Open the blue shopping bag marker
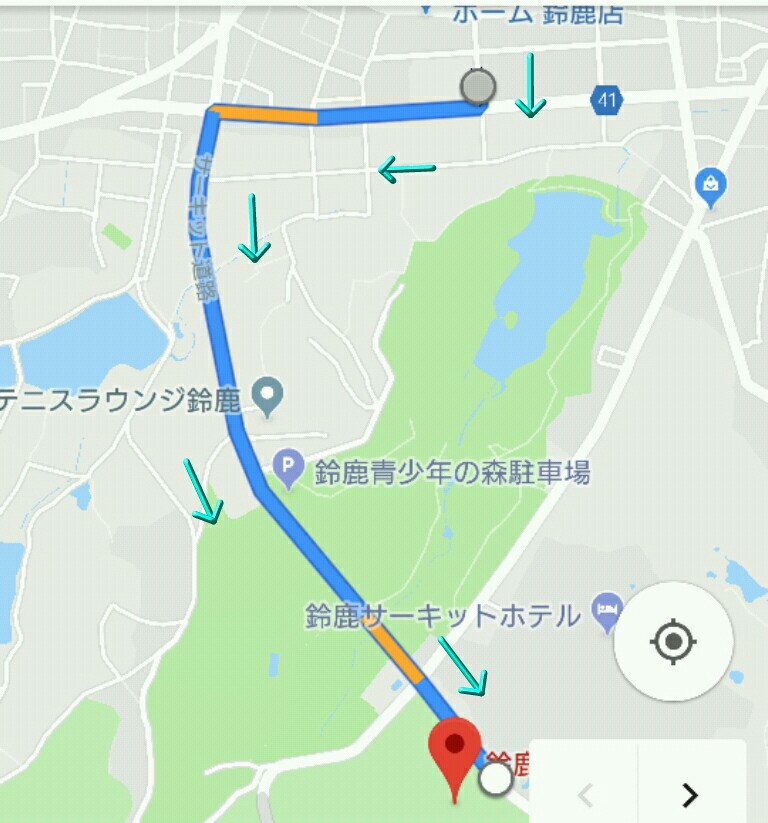Image resolution: width=768 pixels, height=823 pixels. [x=711, y=185]
